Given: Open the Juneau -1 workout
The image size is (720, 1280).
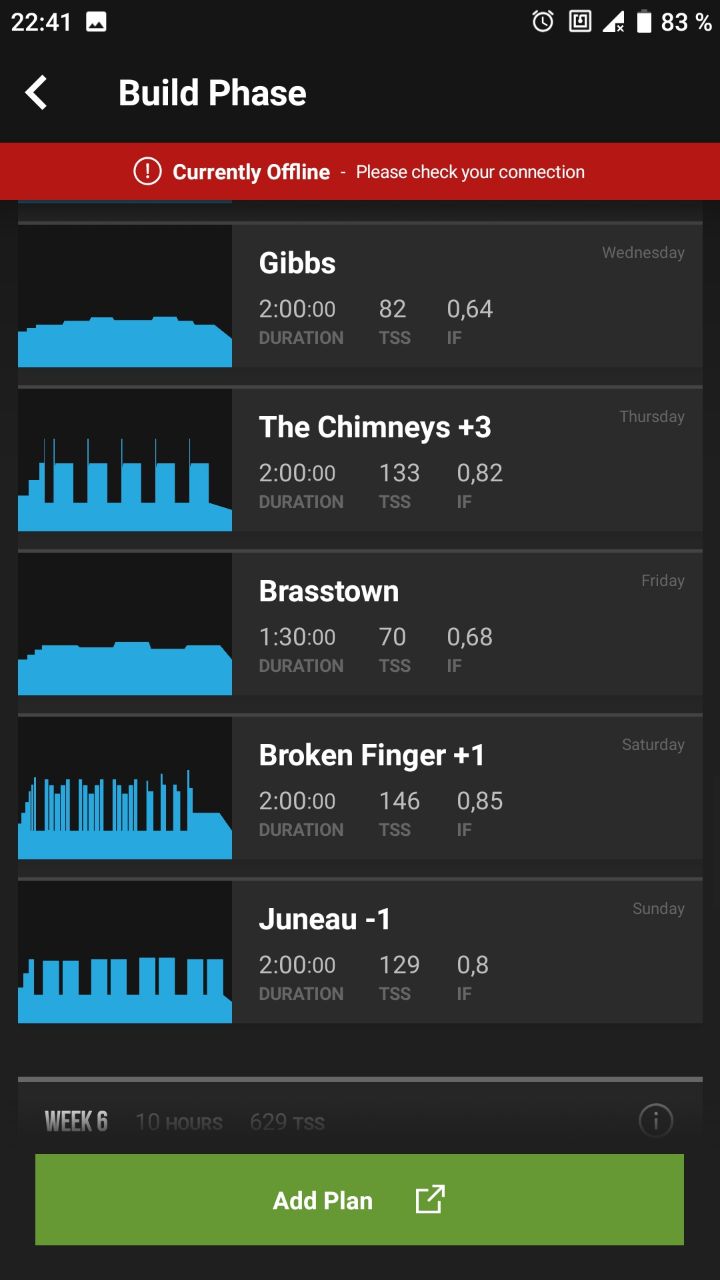Looking at the screenshot, I should click(360, 951).
